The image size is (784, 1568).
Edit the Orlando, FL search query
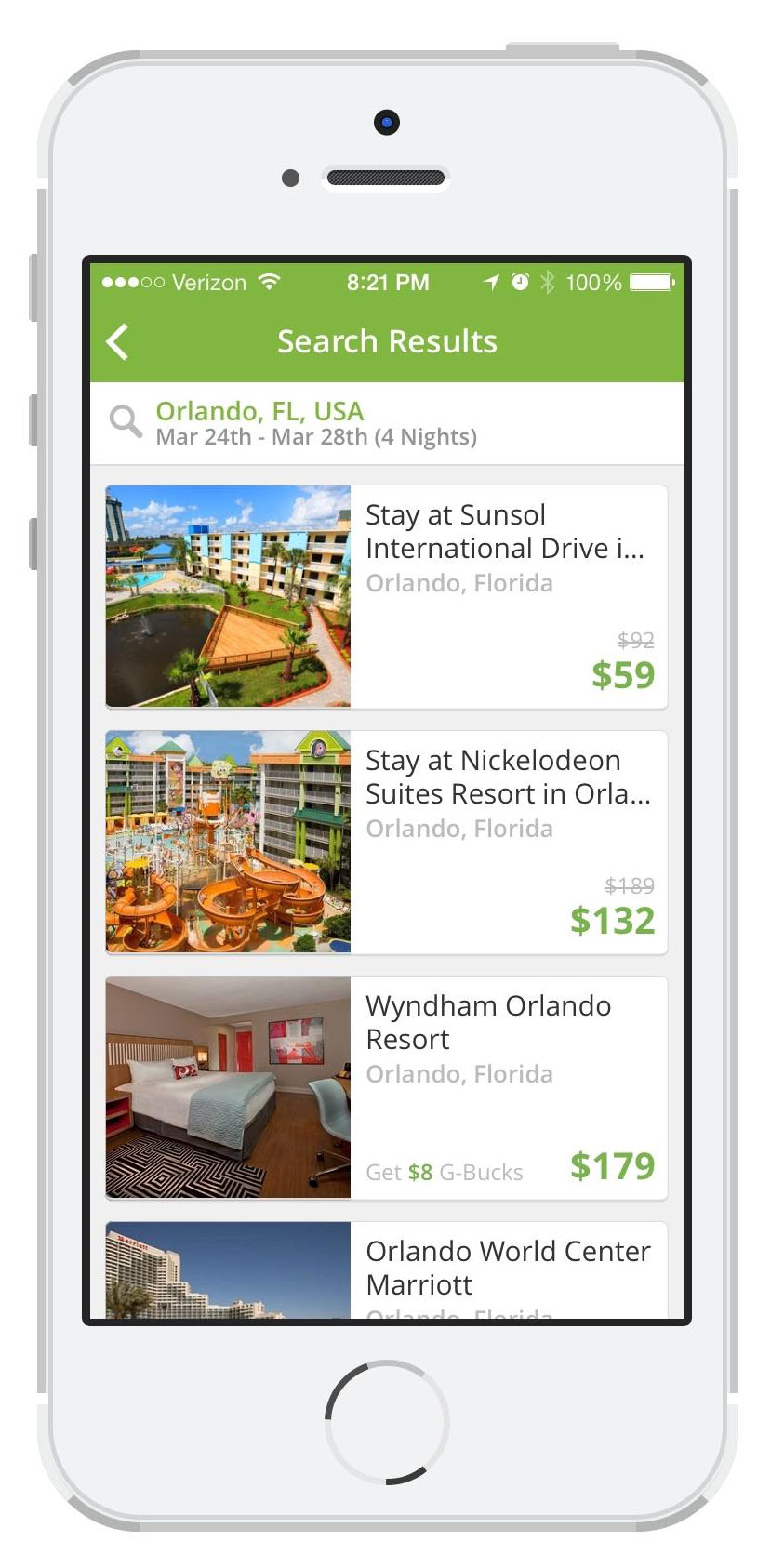coord(316,423)
